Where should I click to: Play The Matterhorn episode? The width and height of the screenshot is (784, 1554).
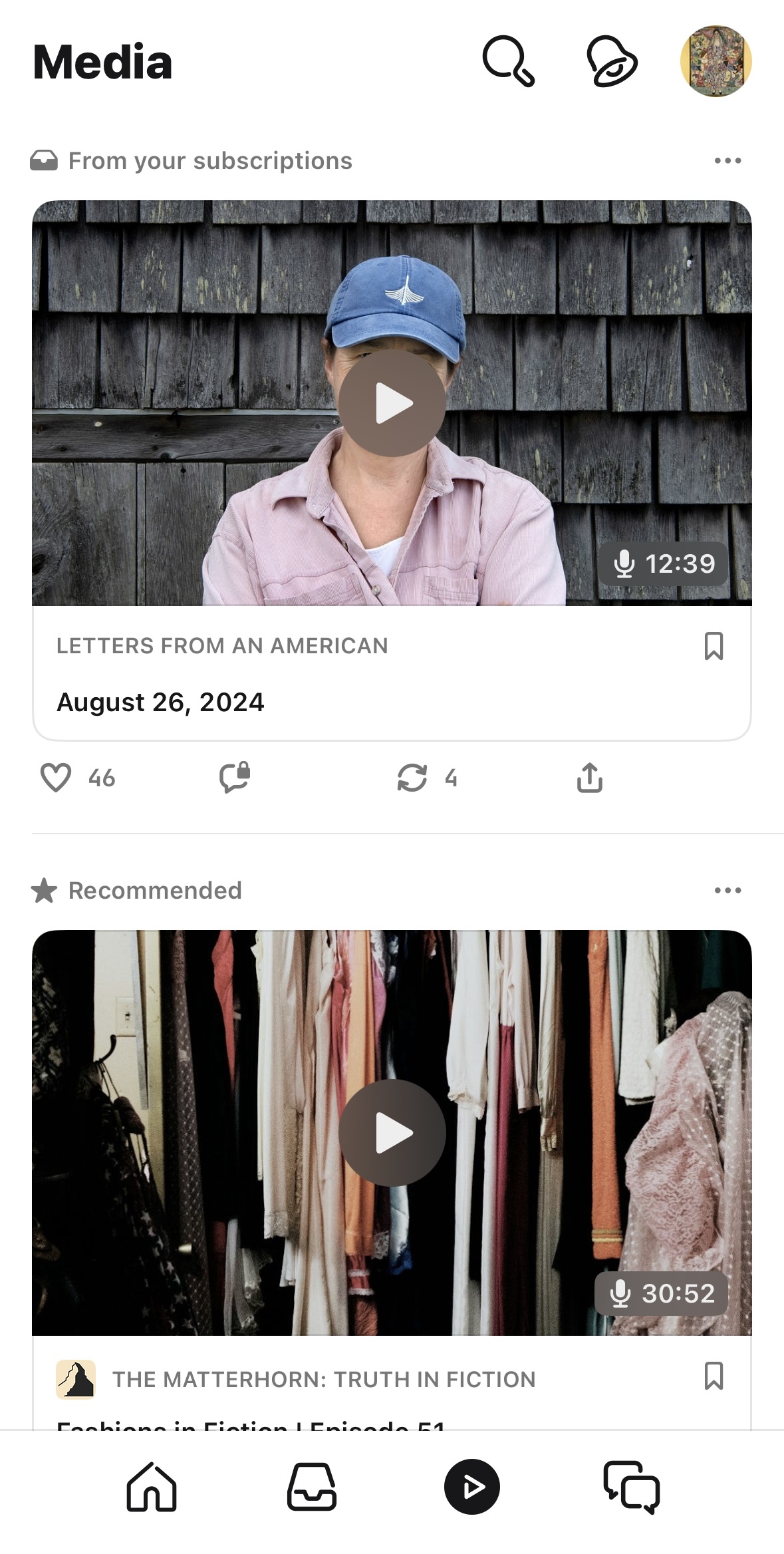[x=392, y=1133]
